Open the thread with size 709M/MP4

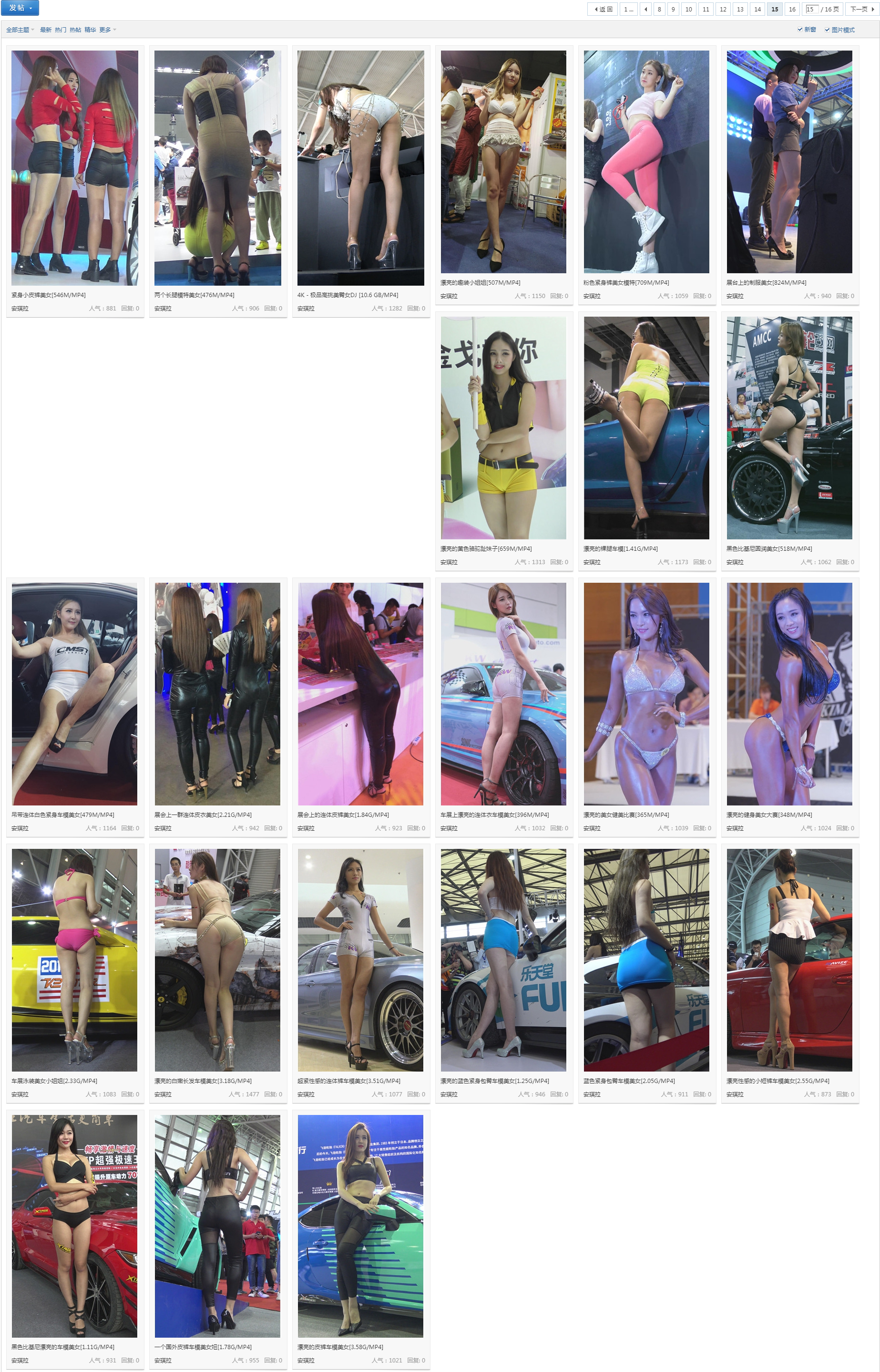[x=626, y=282]
